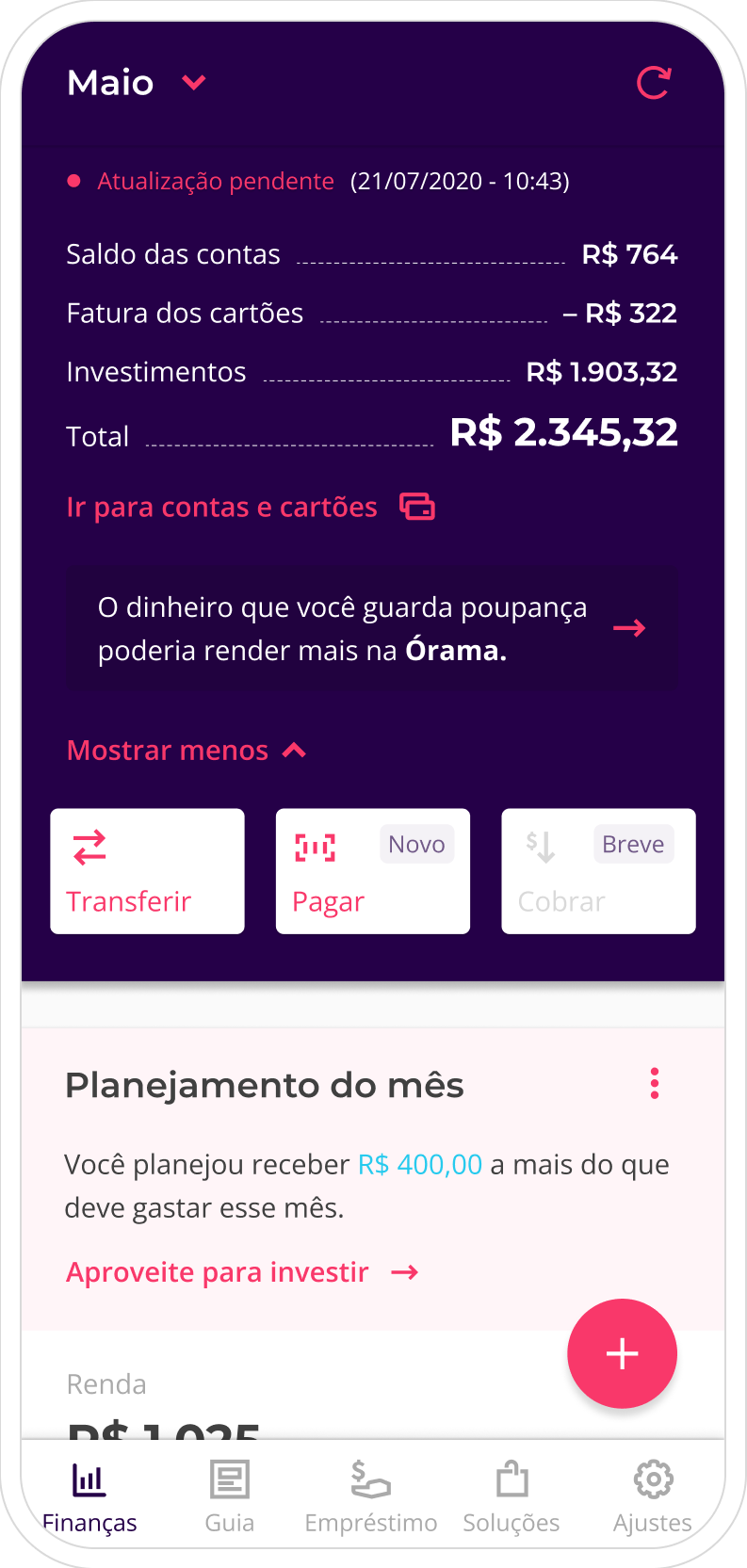
Task: Open the Órama savings suggestion banner
Action: tap(372, 628)
